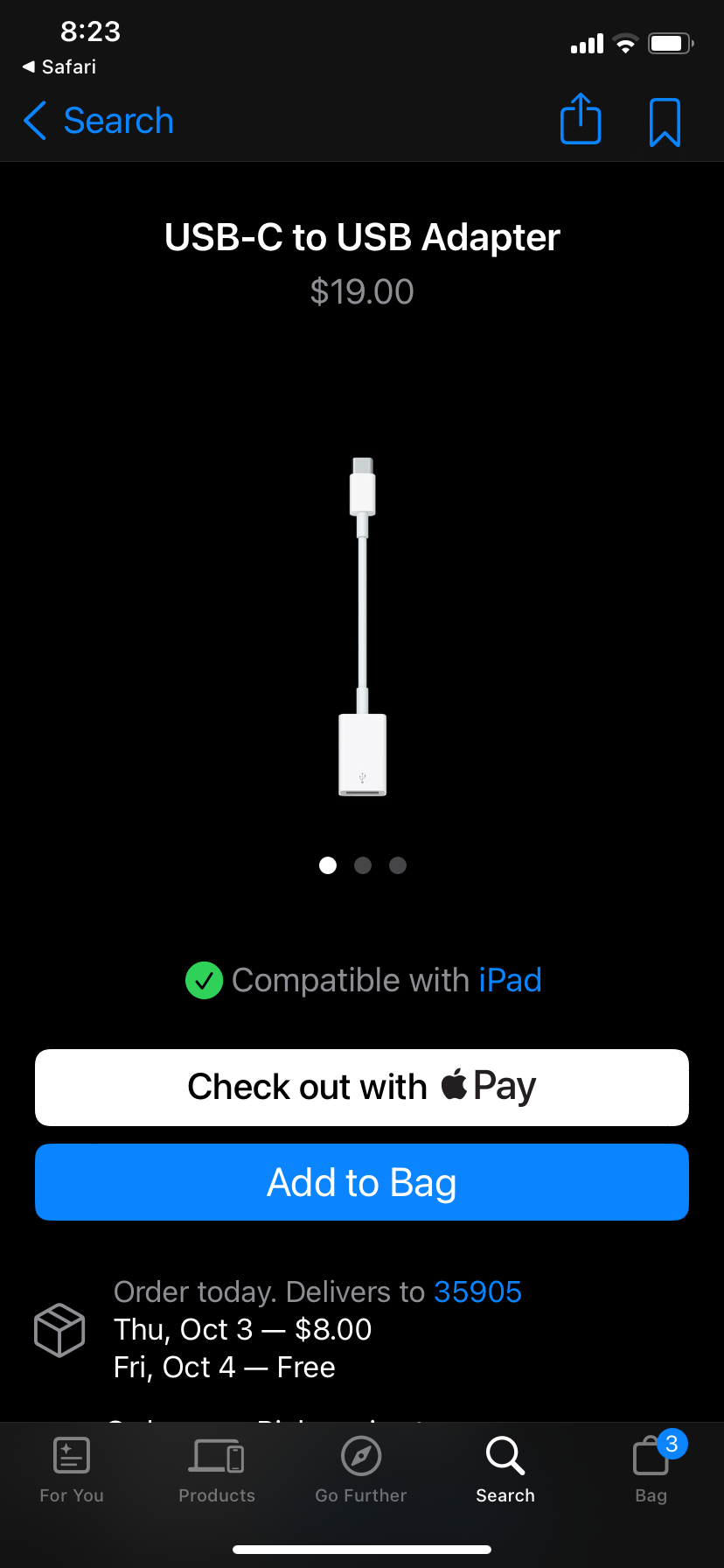Tap the product image page indicator
The image size is (724, 1568).
[x=362, y=865]
